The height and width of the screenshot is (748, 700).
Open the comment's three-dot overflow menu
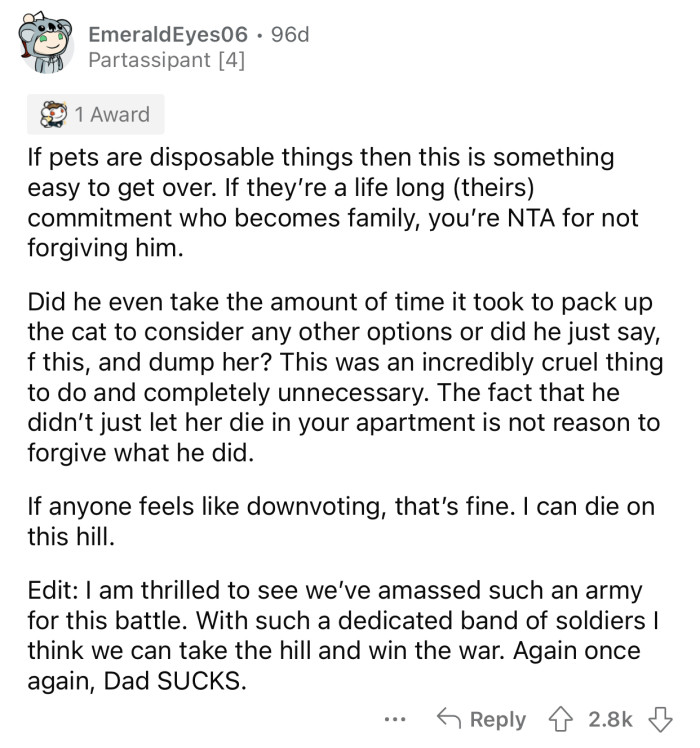click(395, 720)
